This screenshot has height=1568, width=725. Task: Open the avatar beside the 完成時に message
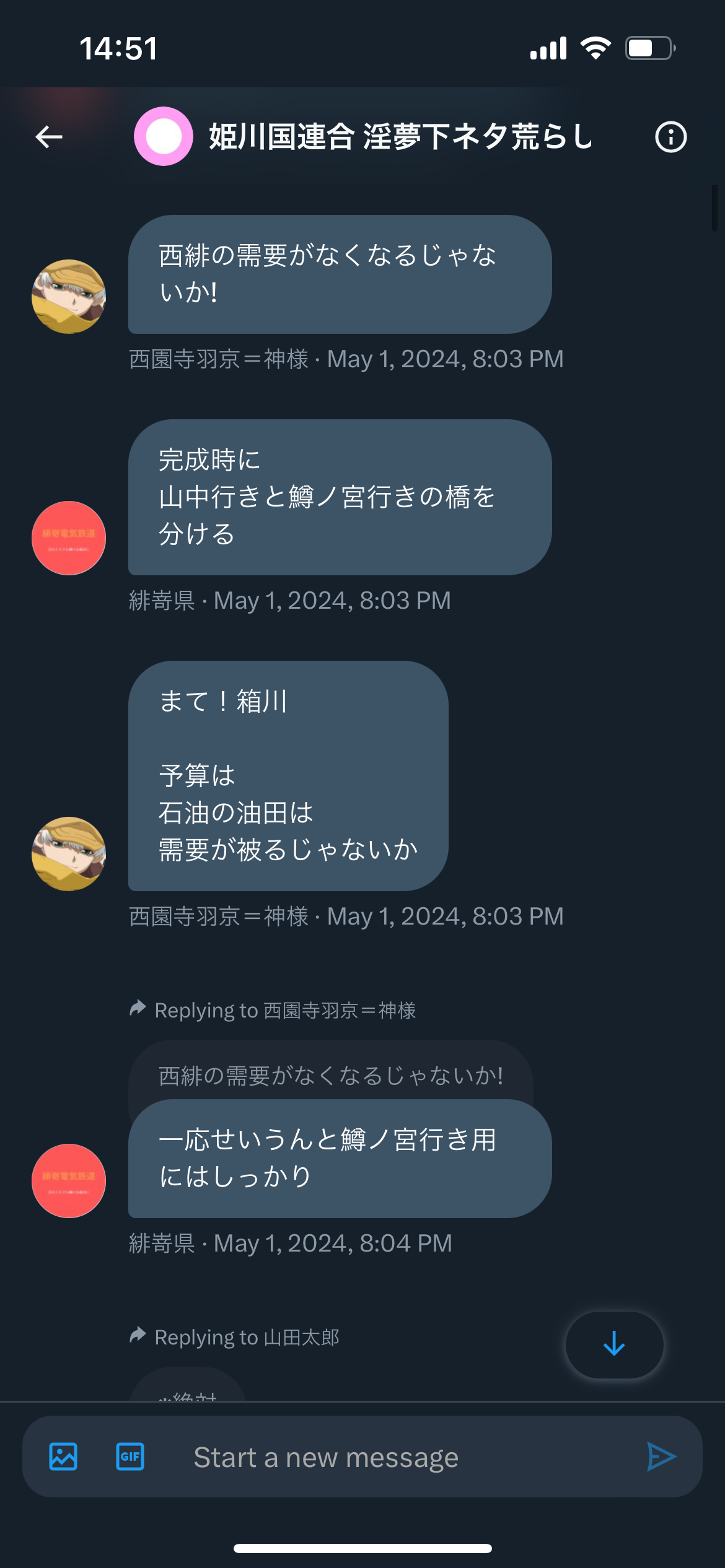point(69,538)
